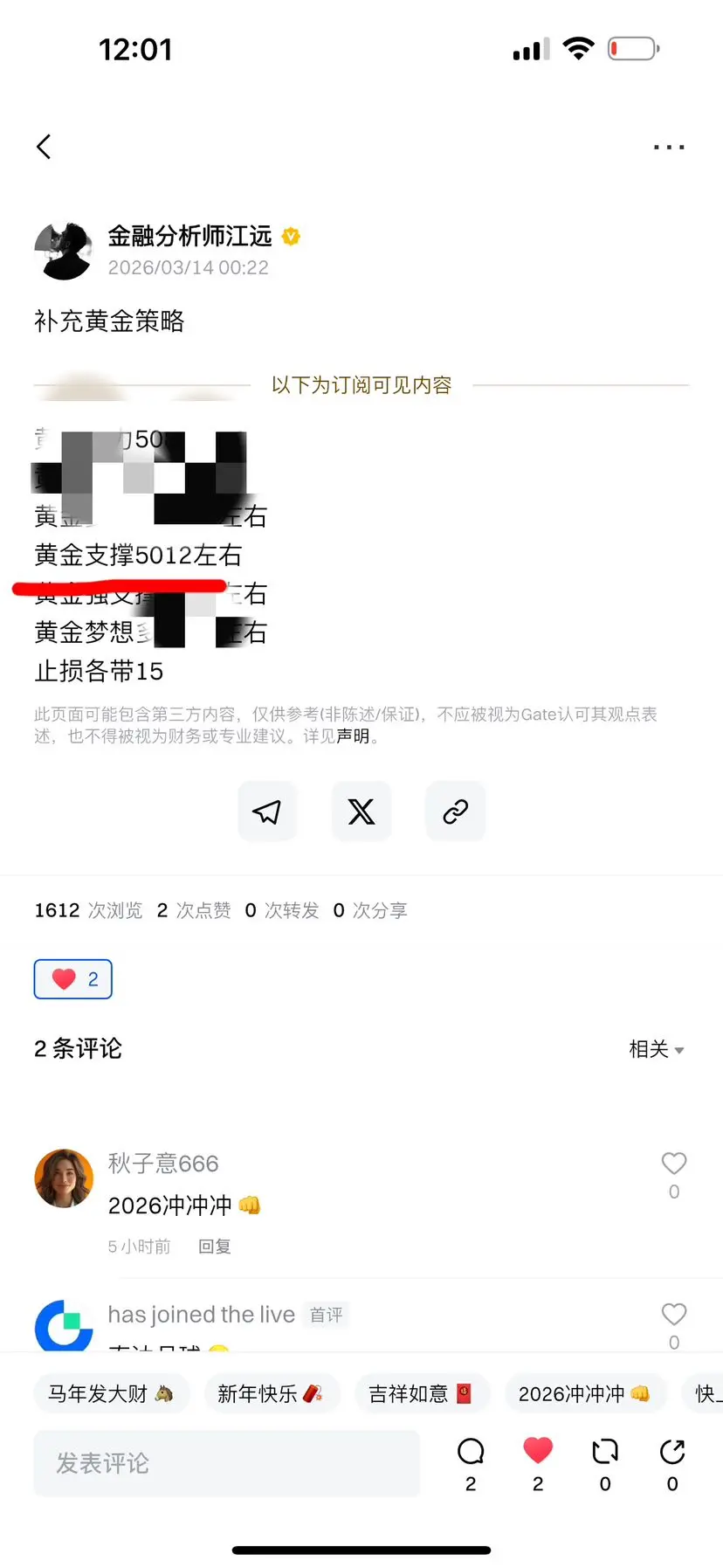Share the post via Telegram icon
The image size is (723, 1568).
pos(267,812)
